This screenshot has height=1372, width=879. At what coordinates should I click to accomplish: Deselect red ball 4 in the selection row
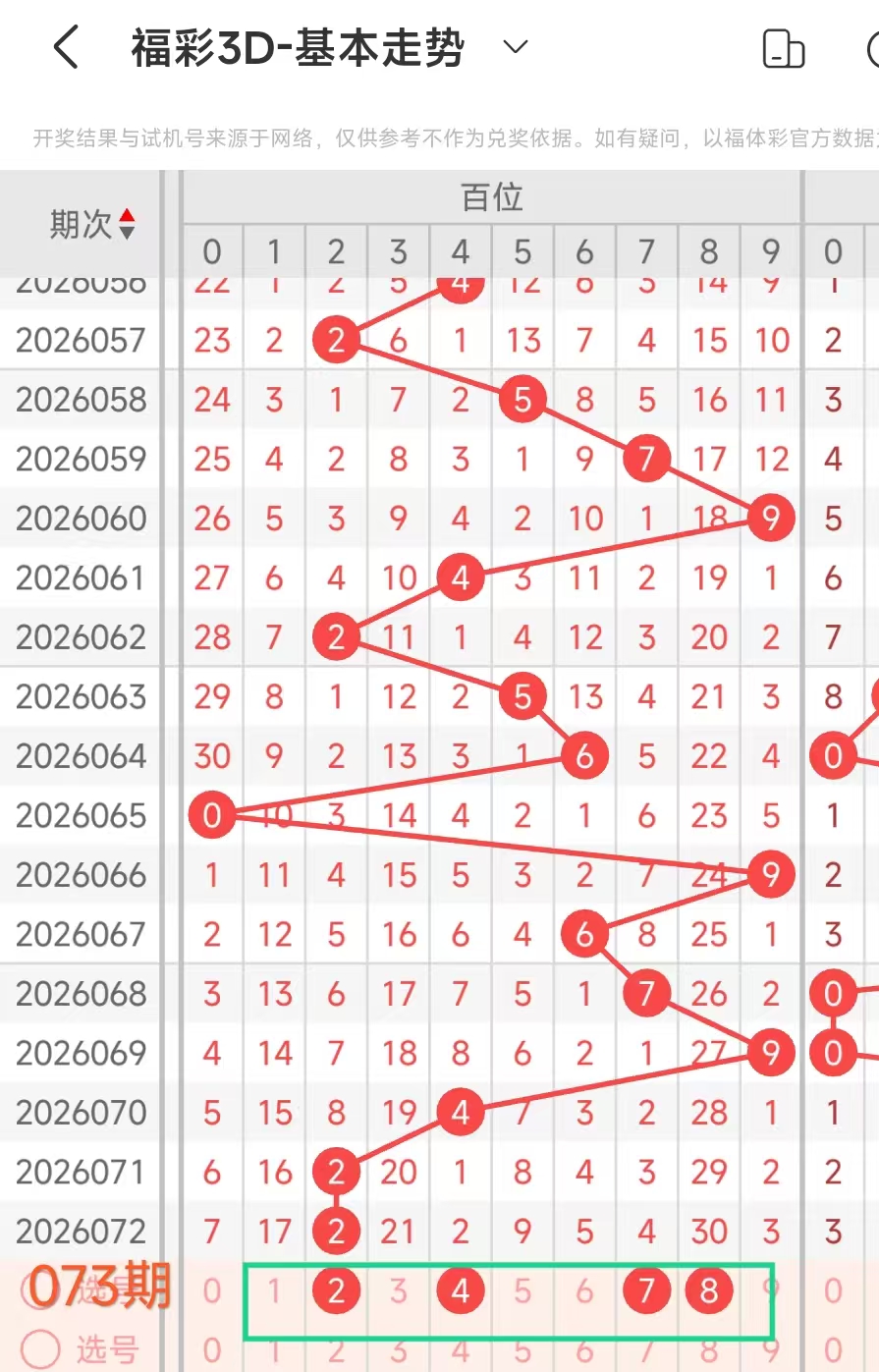461,1290
